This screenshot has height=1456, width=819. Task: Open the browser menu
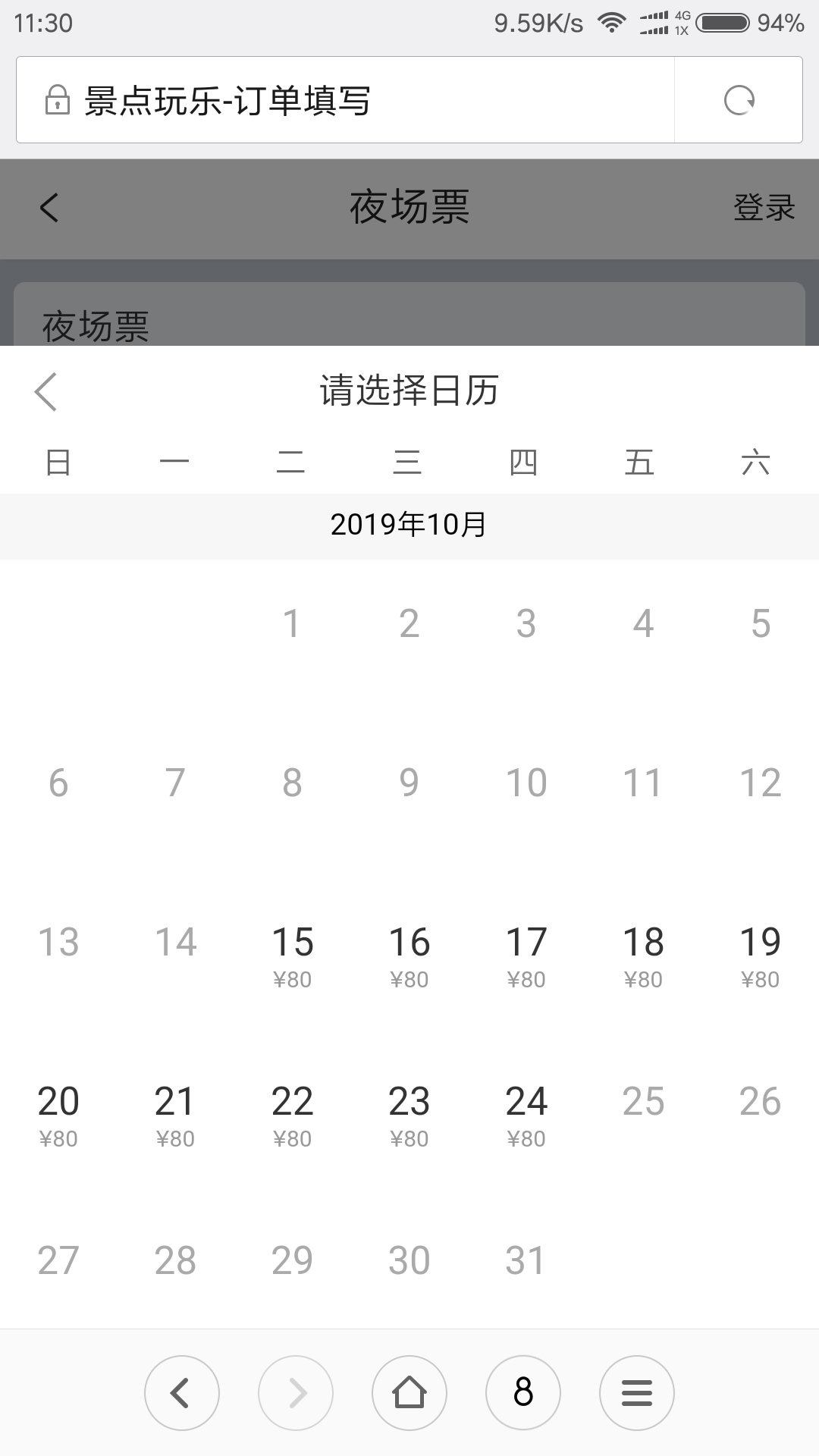tap(637, 1393)
